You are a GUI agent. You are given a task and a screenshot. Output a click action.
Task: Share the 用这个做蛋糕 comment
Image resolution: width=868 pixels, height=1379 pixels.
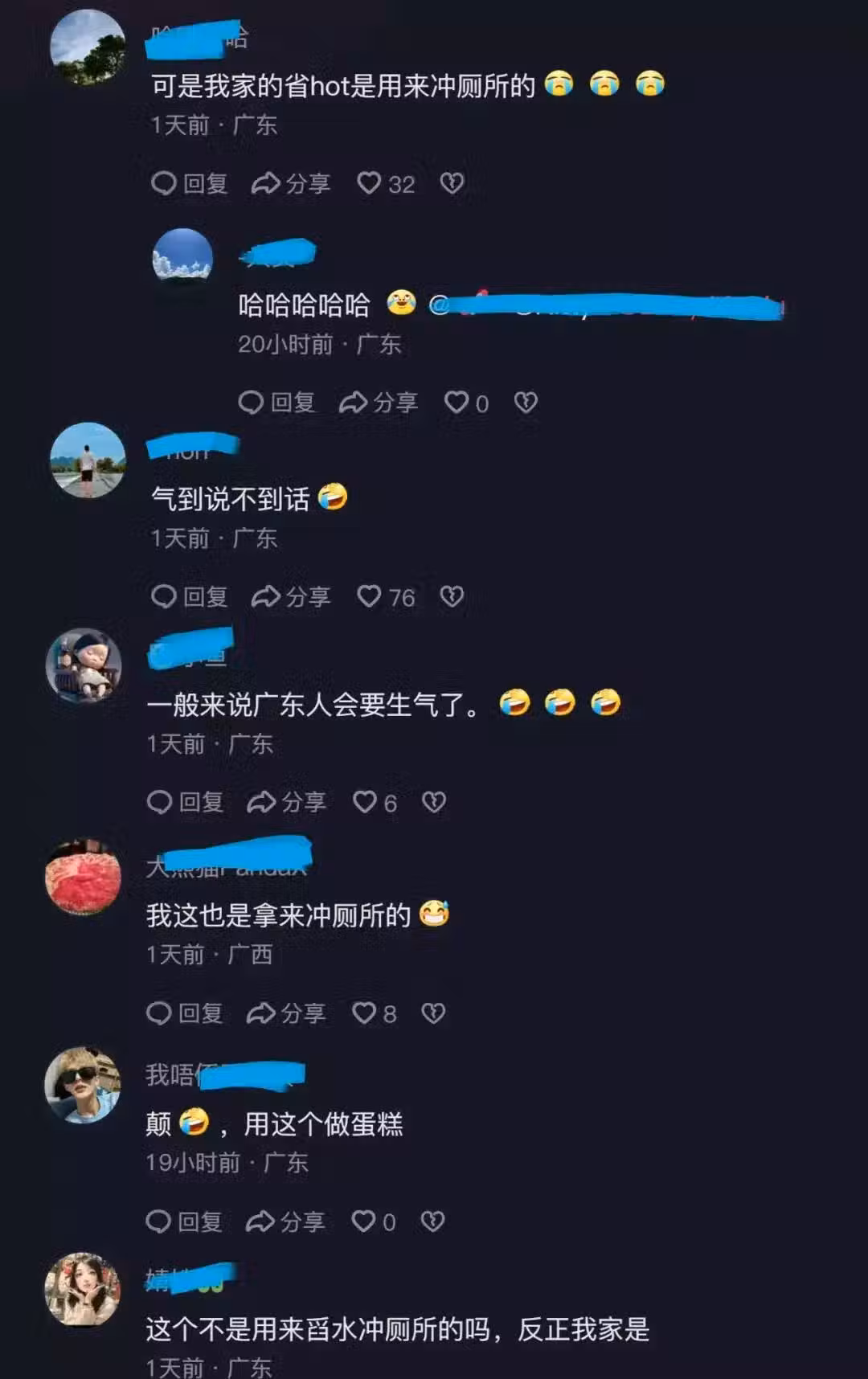(x=285, y=1222)
